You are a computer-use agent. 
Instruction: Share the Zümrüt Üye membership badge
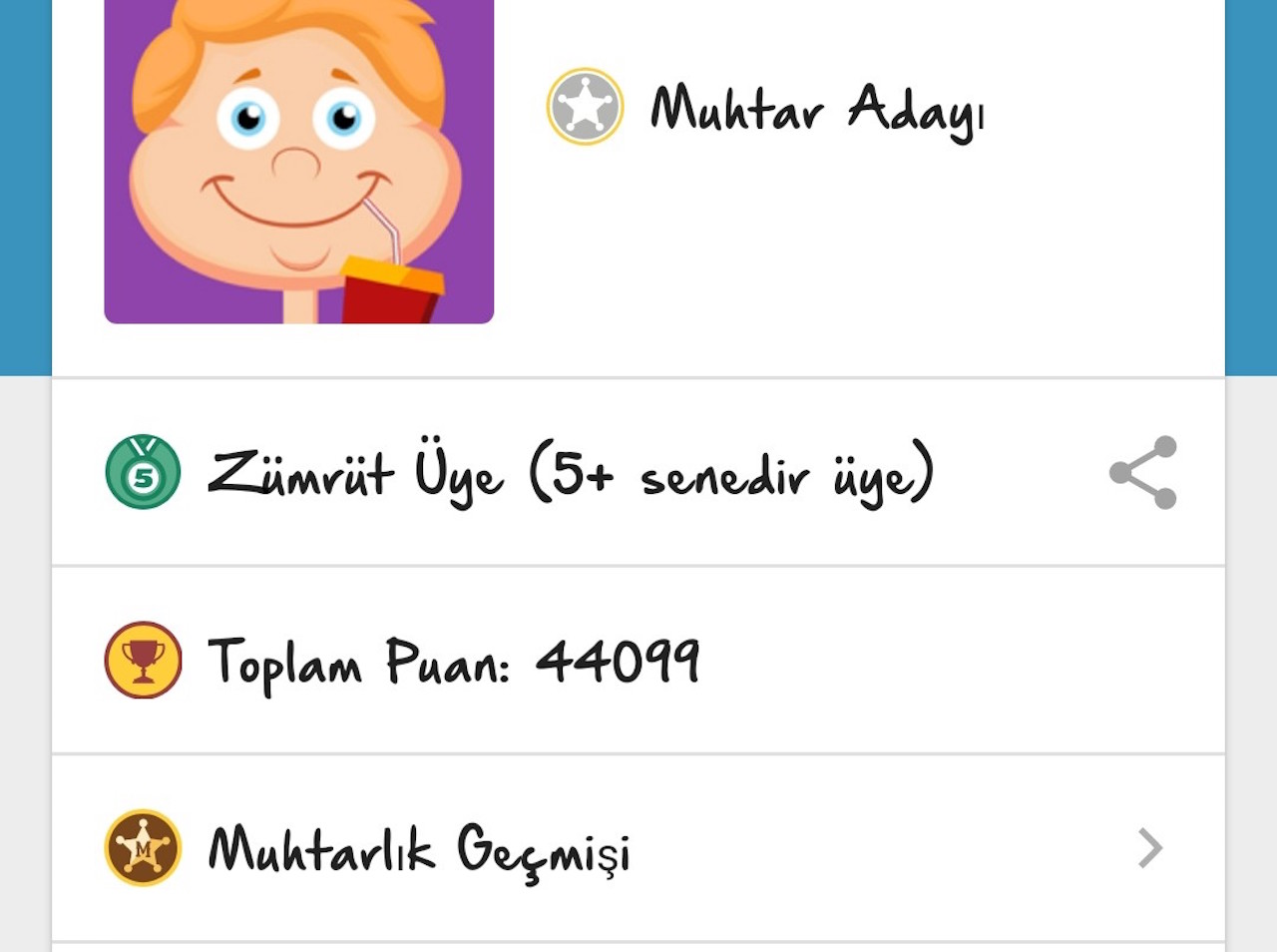[1143, 472]
